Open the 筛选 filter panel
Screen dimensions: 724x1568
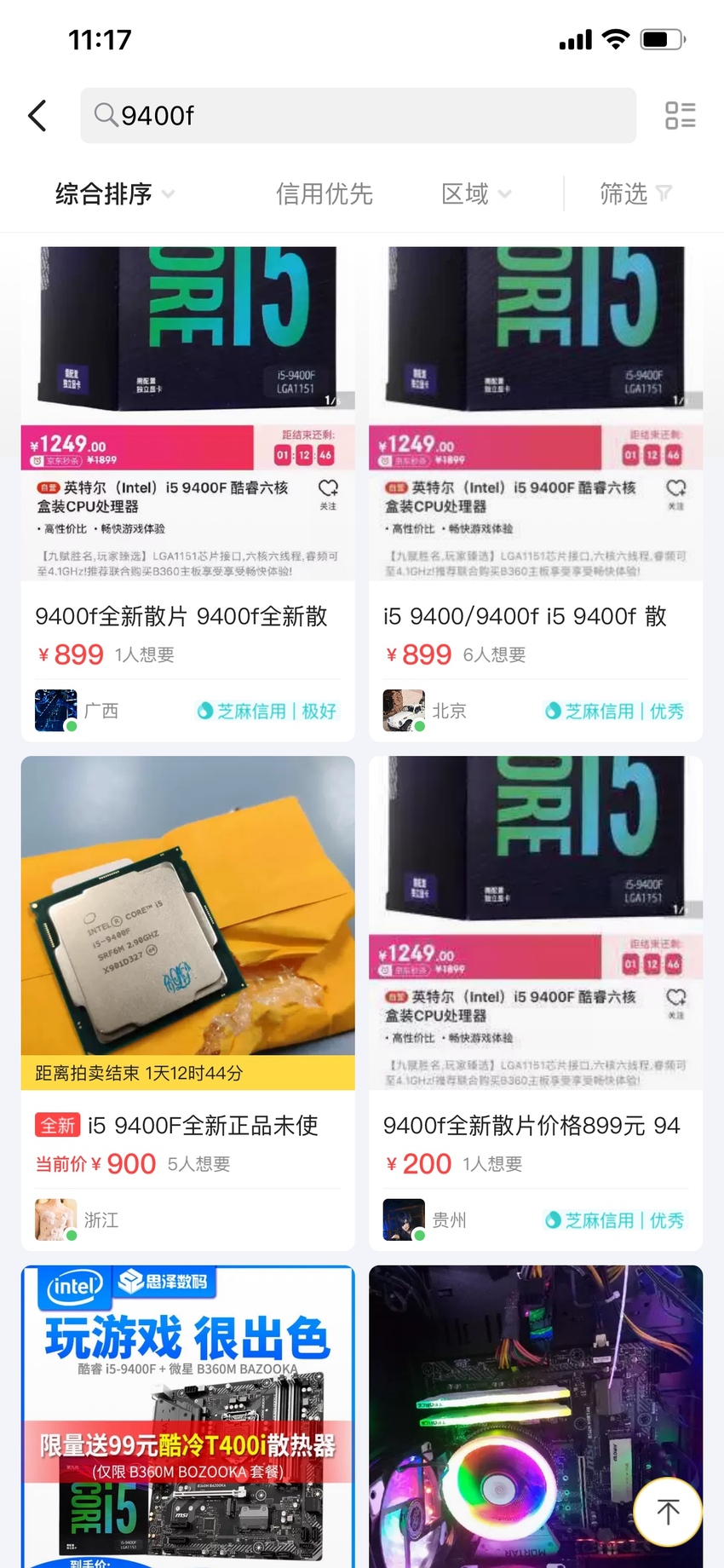[635, 194]
